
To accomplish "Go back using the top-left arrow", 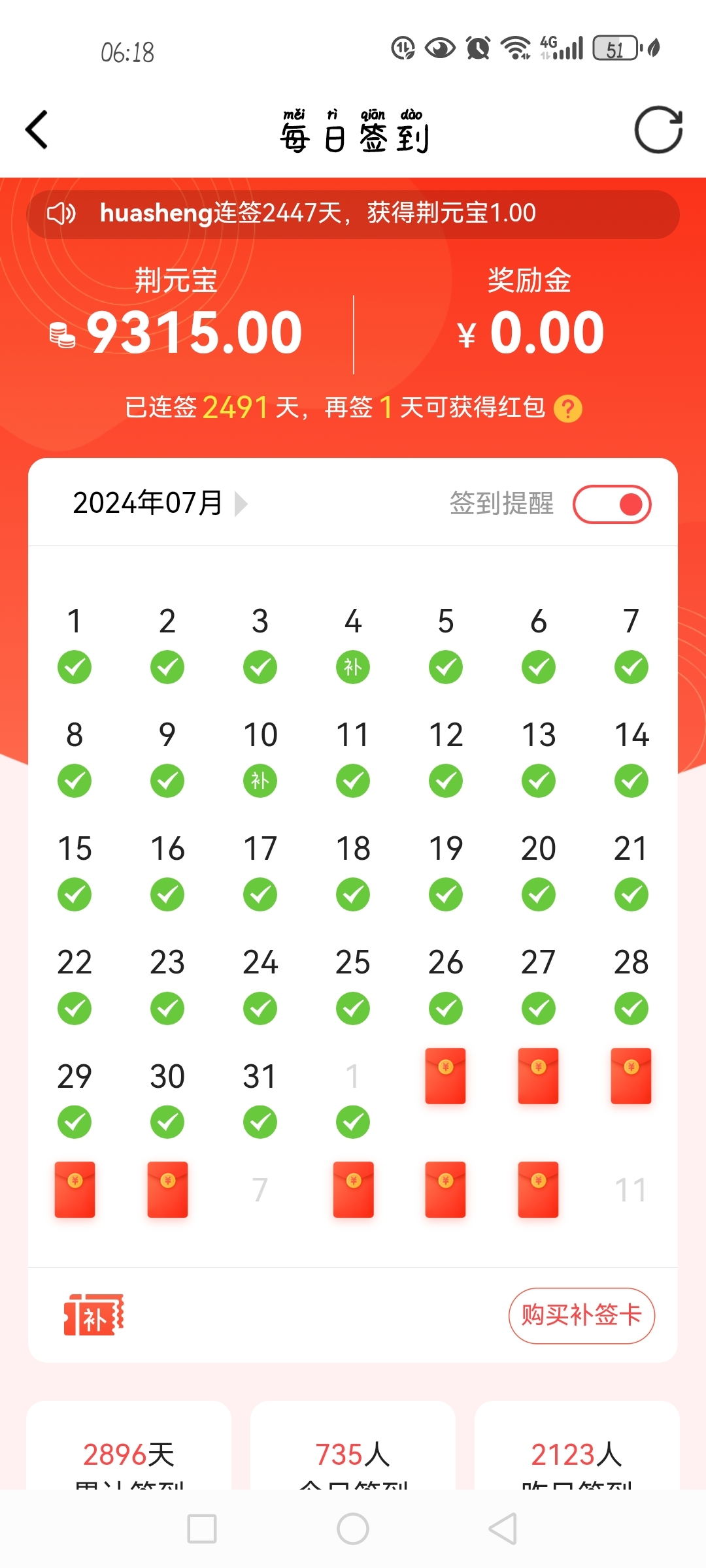I will (x=37, y=130).
